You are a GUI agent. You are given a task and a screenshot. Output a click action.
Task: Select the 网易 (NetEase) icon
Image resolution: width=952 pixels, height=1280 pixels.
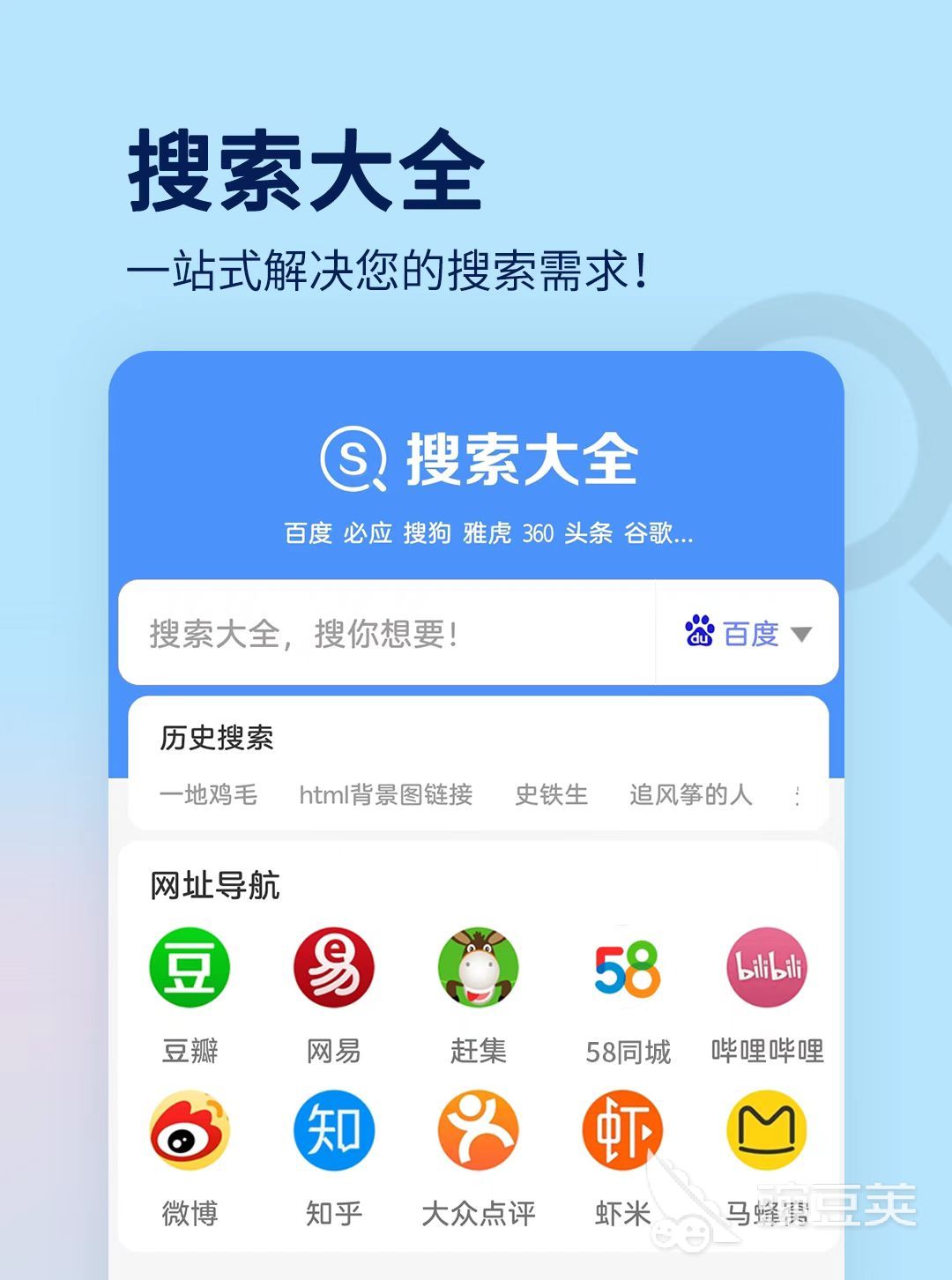pyautogui.click(x=333, y=967)
